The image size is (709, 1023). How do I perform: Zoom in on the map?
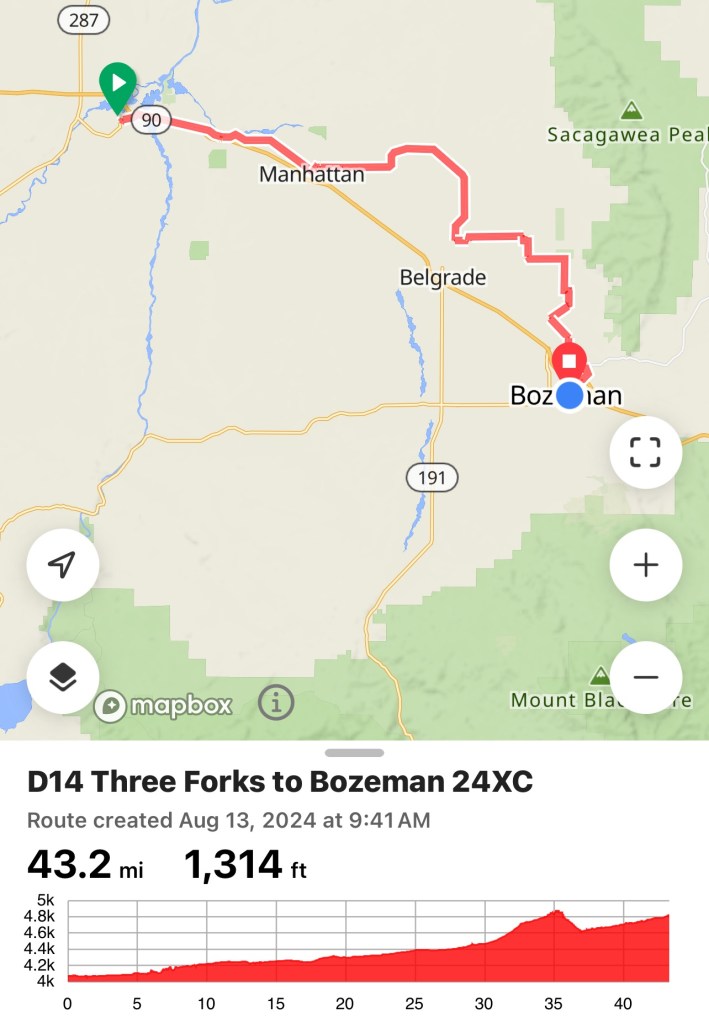point(645,565)
